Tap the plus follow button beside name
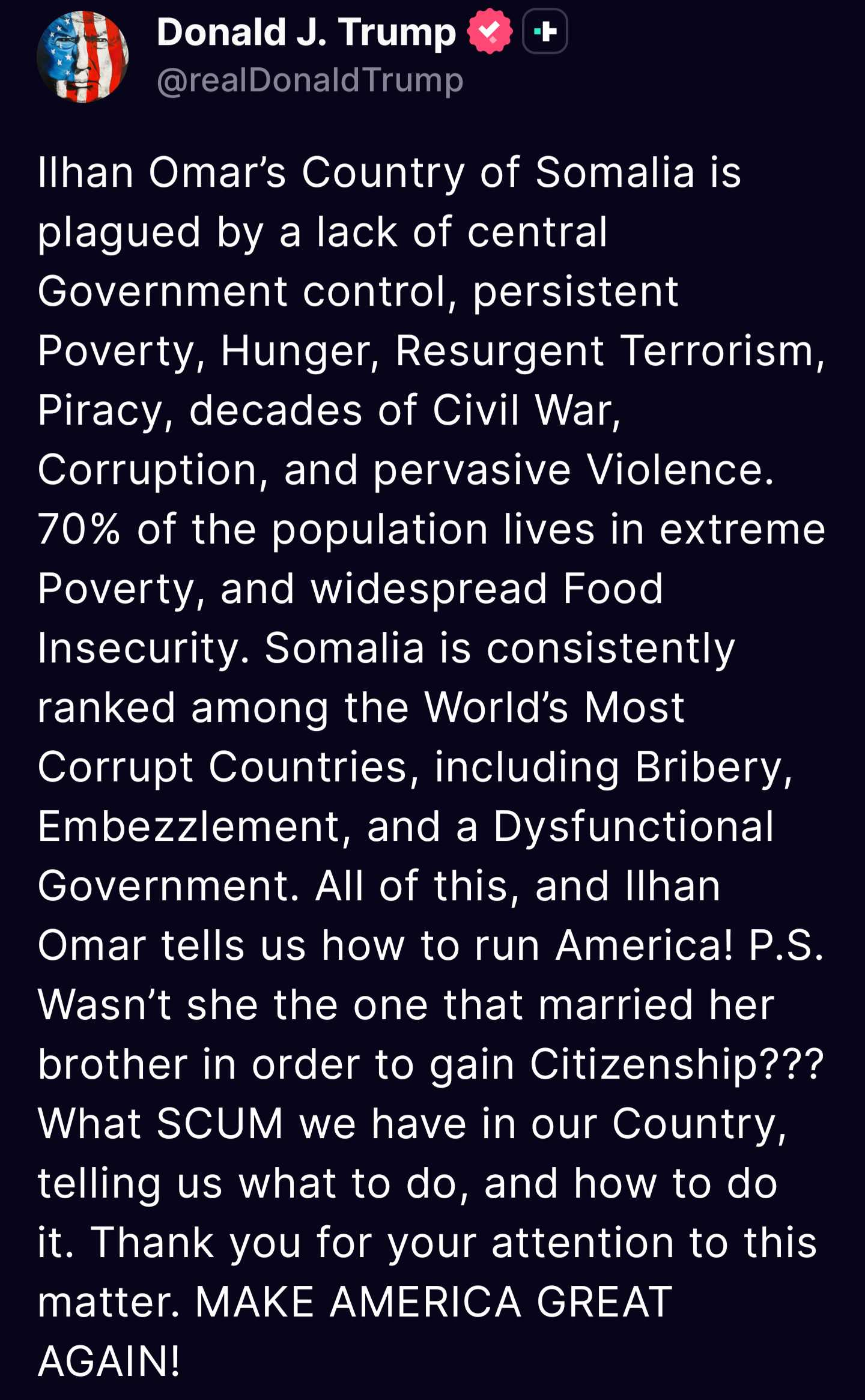Image resolution: width=865 pixels, height=1400 pixels. coord(545,31)
